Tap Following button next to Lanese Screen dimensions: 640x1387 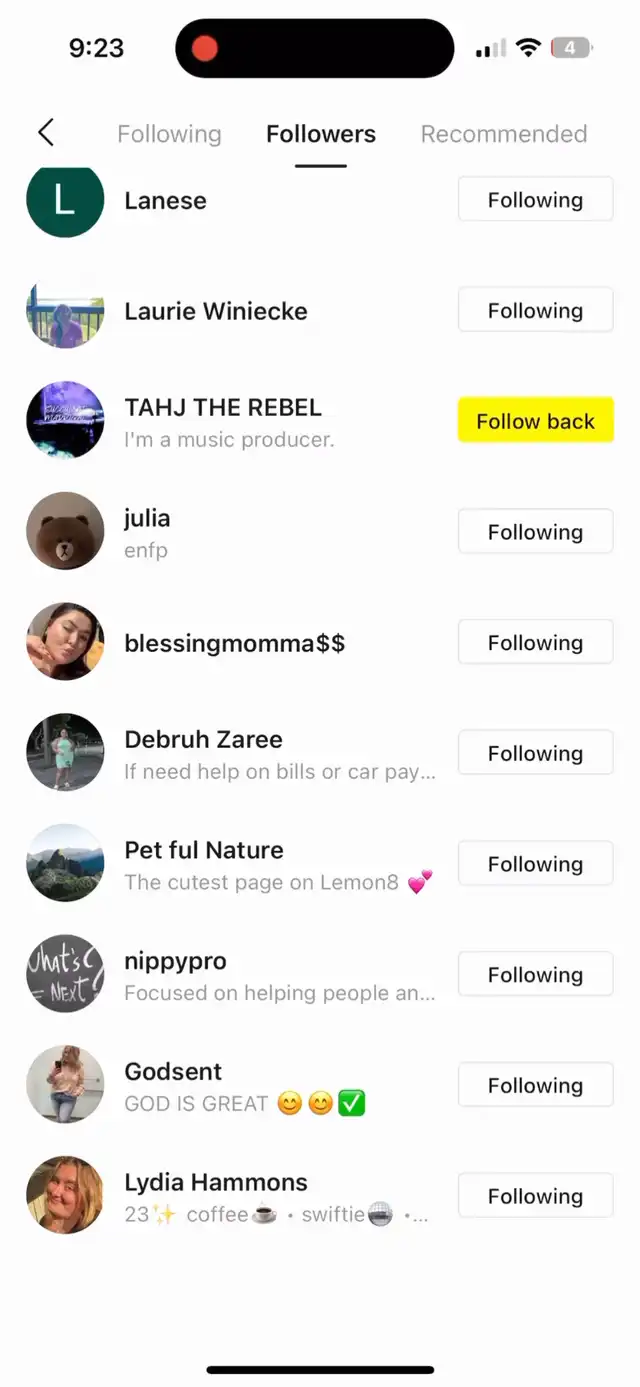pos(536,200)
